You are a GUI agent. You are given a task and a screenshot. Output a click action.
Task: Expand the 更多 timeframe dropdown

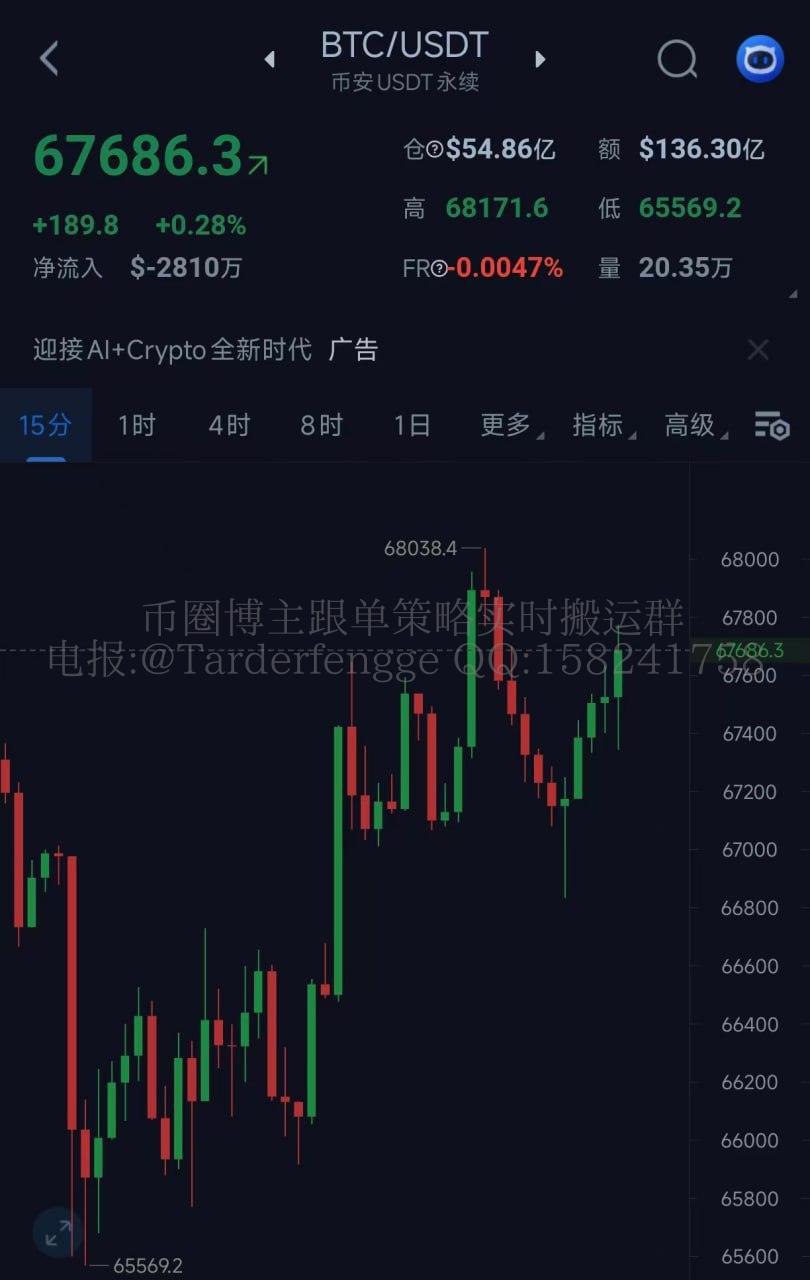508,425
